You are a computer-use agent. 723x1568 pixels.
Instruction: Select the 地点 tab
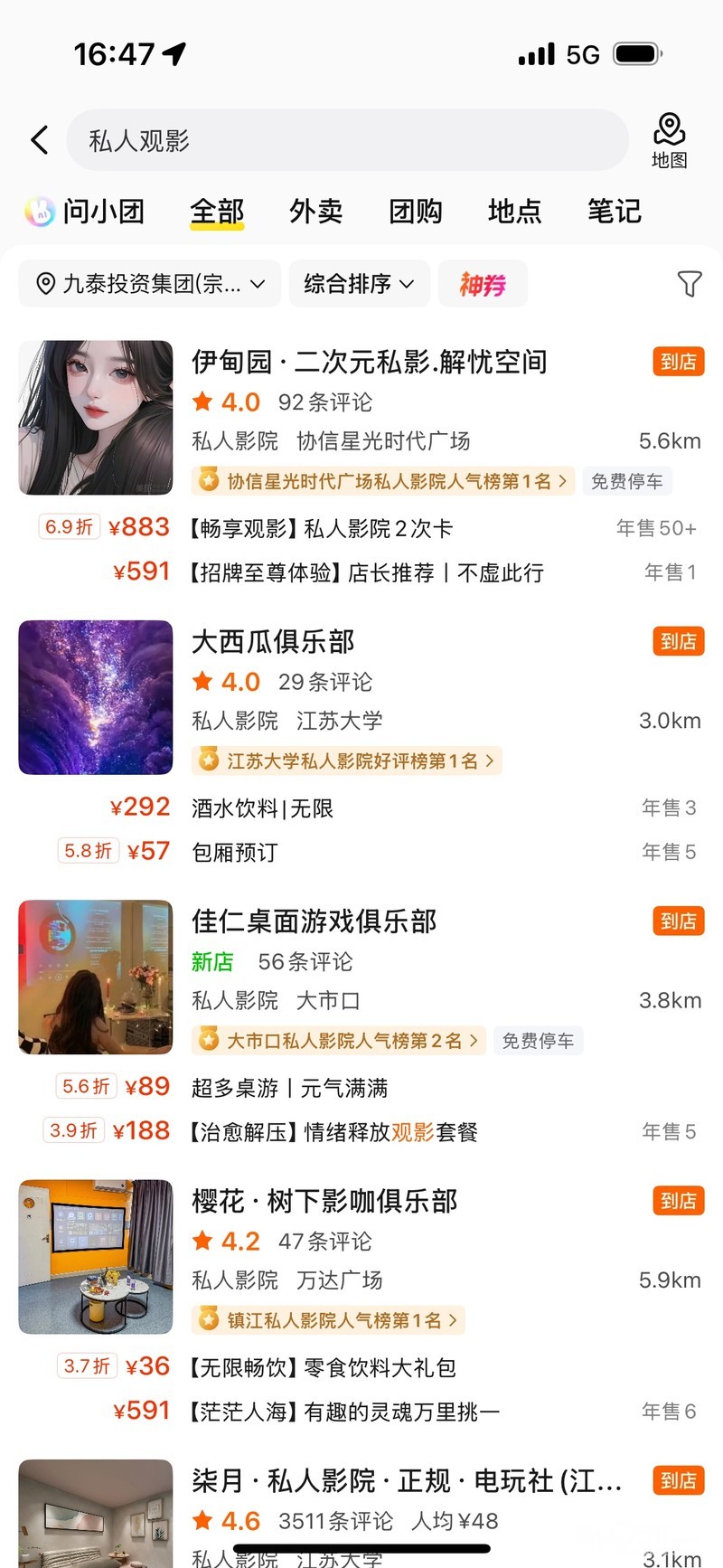coord(514,212)
